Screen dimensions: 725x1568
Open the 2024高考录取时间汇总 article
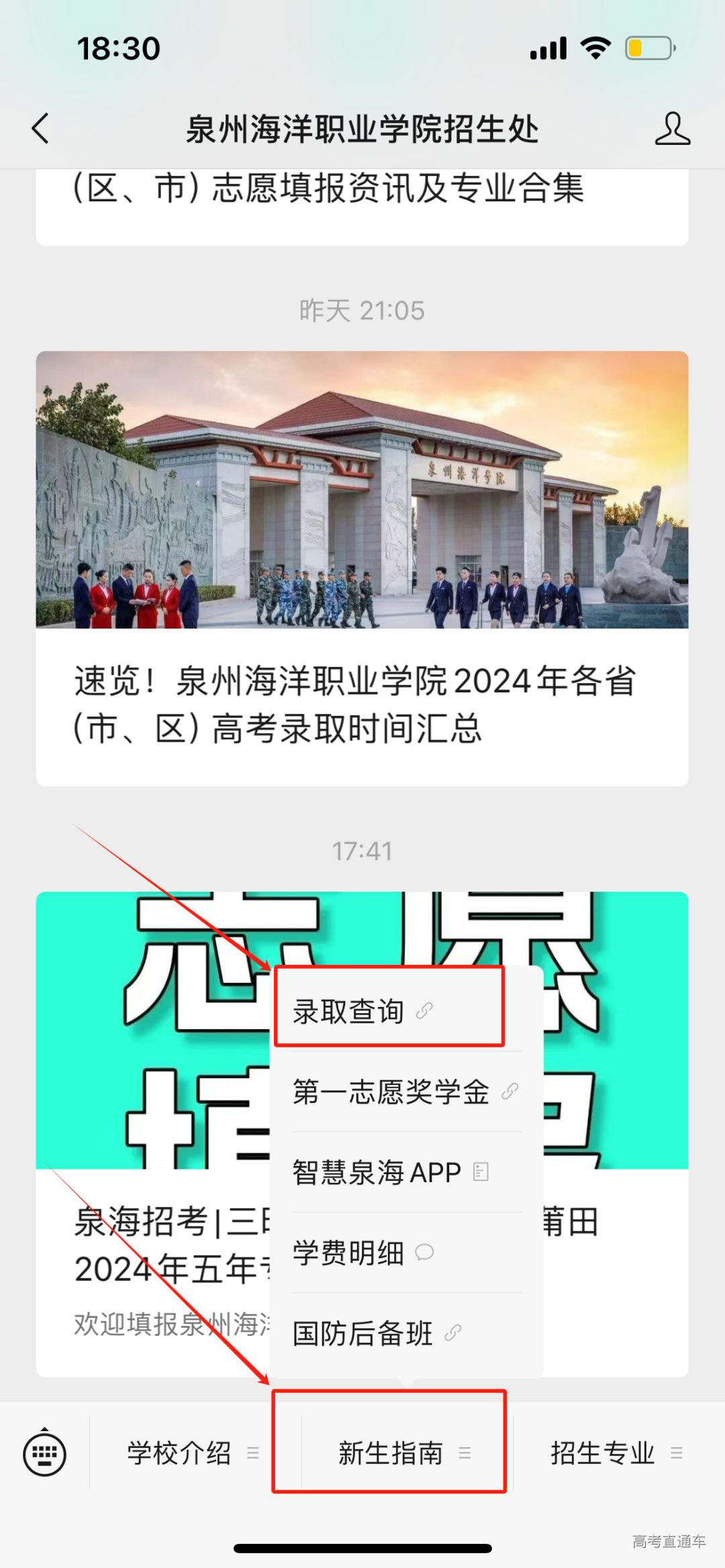tap(362, 569)
